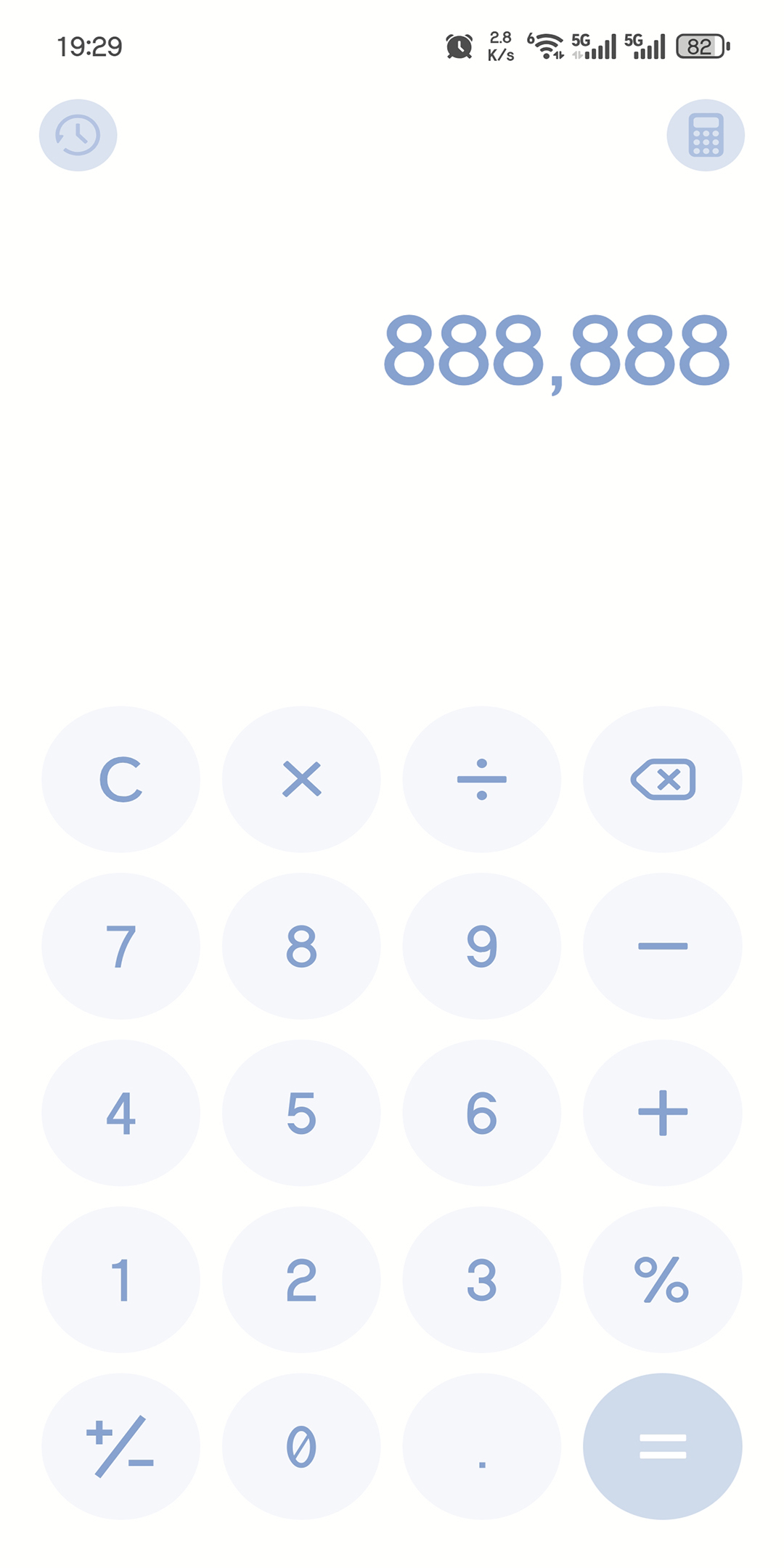
Task: Tap the number 6 key
Action: coord(481,1113)
